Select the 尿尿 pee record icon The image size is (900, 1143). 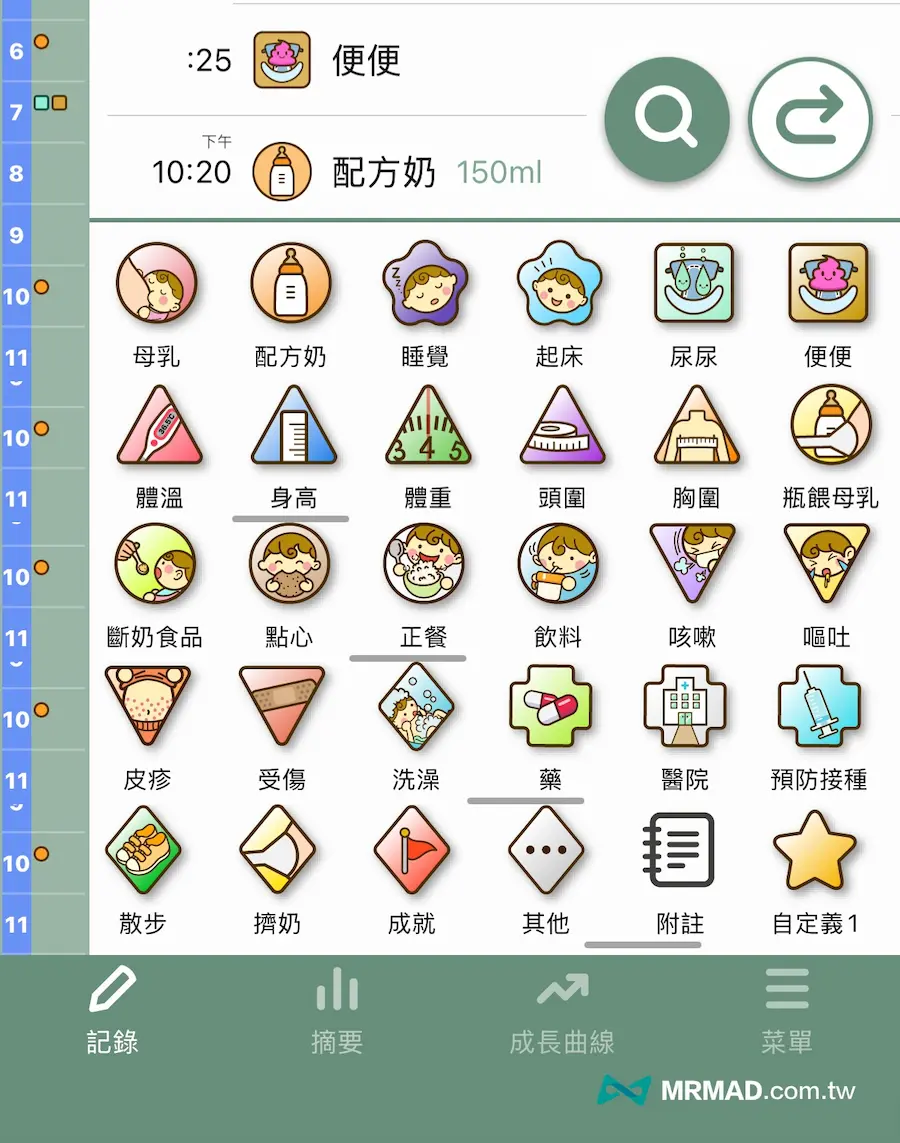pyautogui.click(x=695, y=283)
